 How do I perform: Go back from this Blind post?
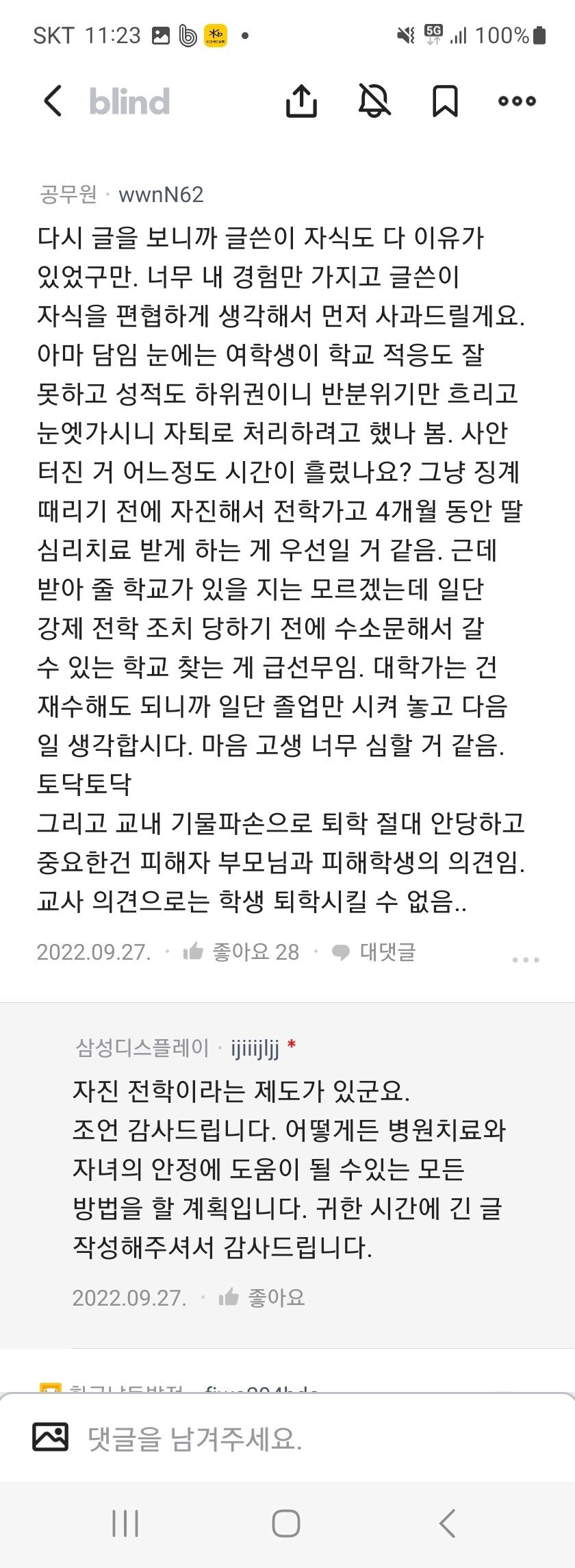pyautogui.click(x=53, y=101)
